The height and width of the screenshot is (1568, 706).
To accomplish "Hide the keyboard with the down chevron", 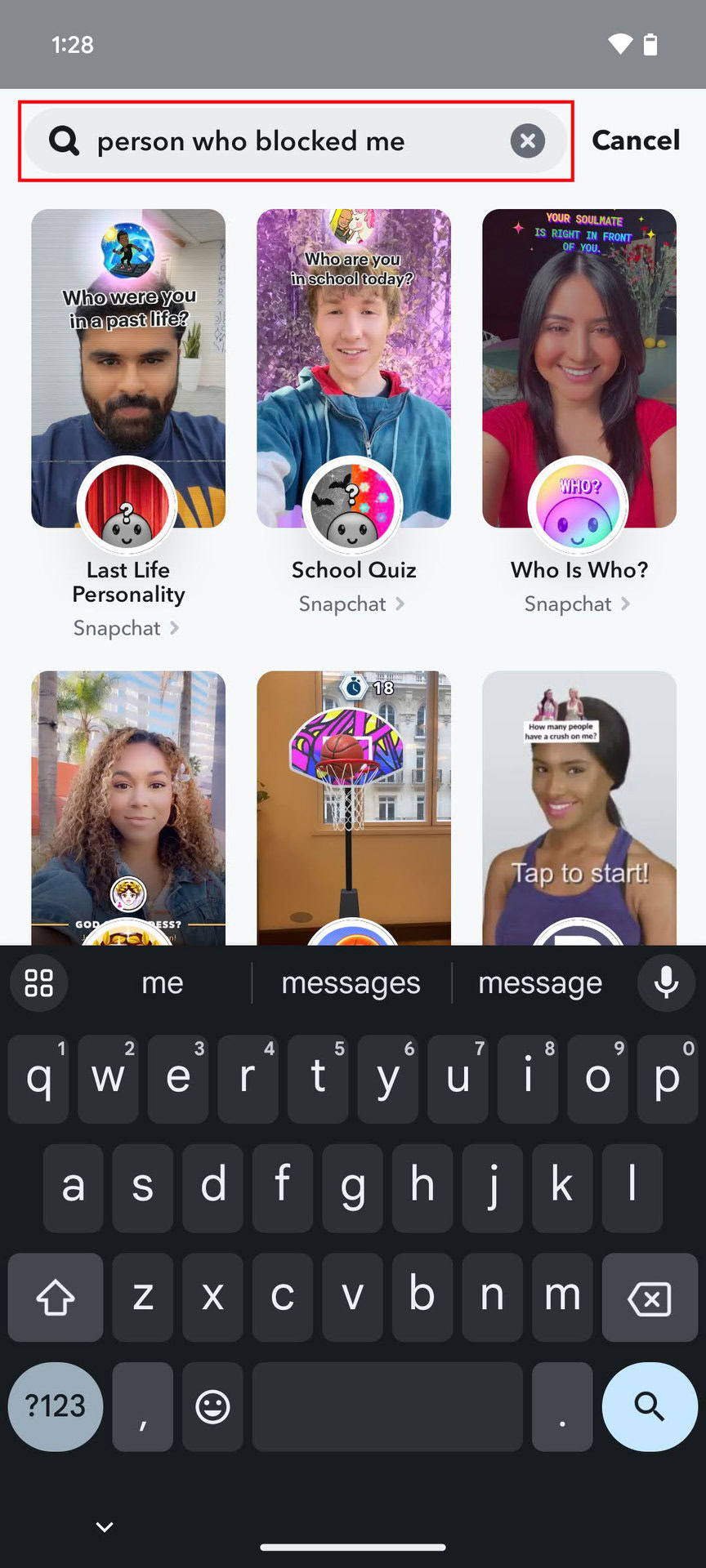I will [x=105, y=1526].
